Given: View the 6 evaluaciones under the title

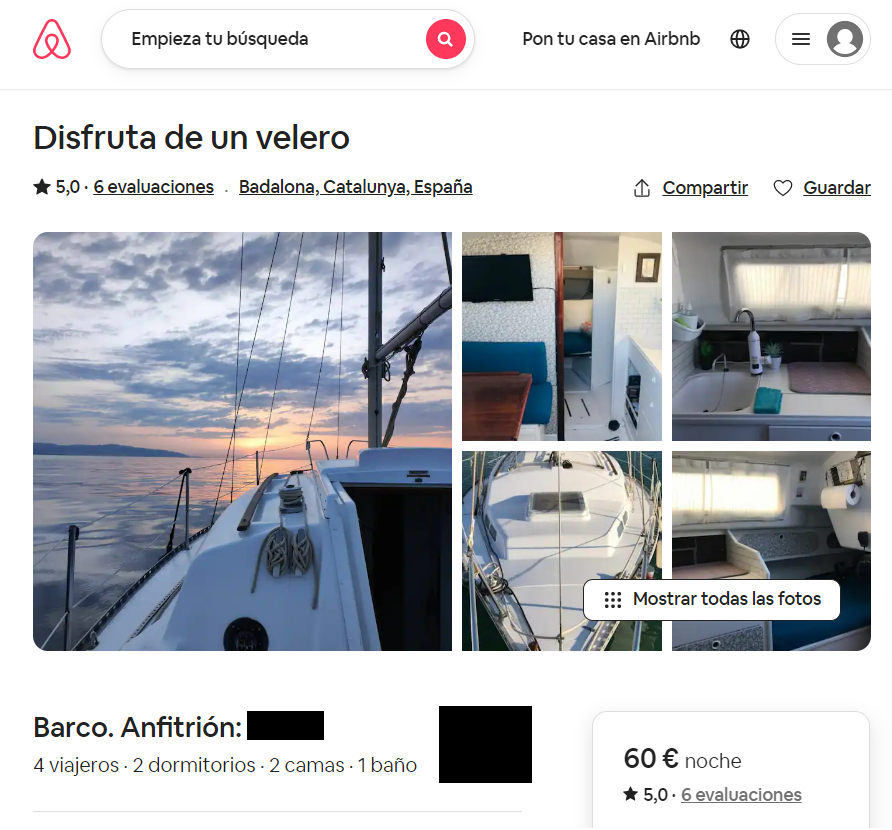Looking at the screenshot, I should [153, 187].
